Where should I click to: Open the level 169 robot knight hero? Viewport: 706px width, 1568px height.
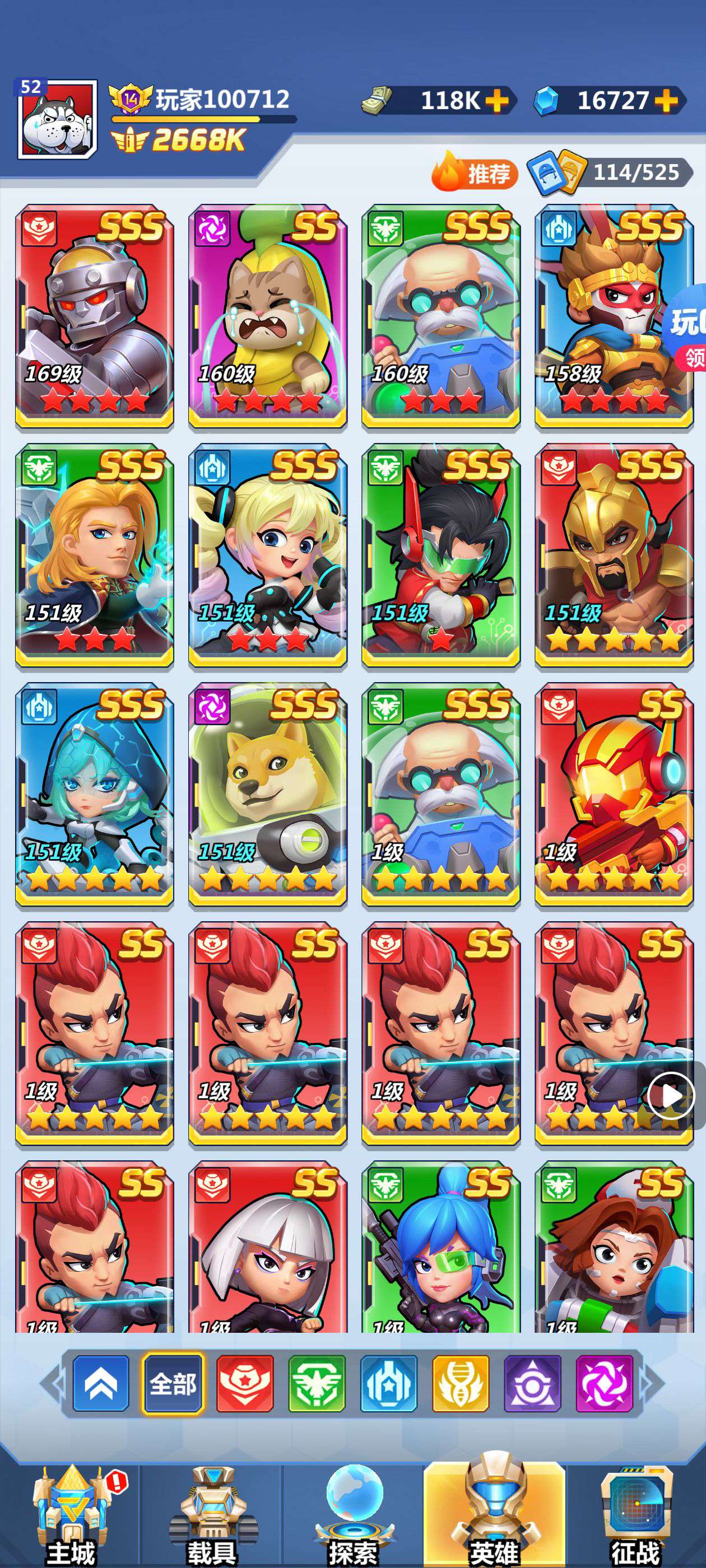pyautogui.click(x=95, y=315)
